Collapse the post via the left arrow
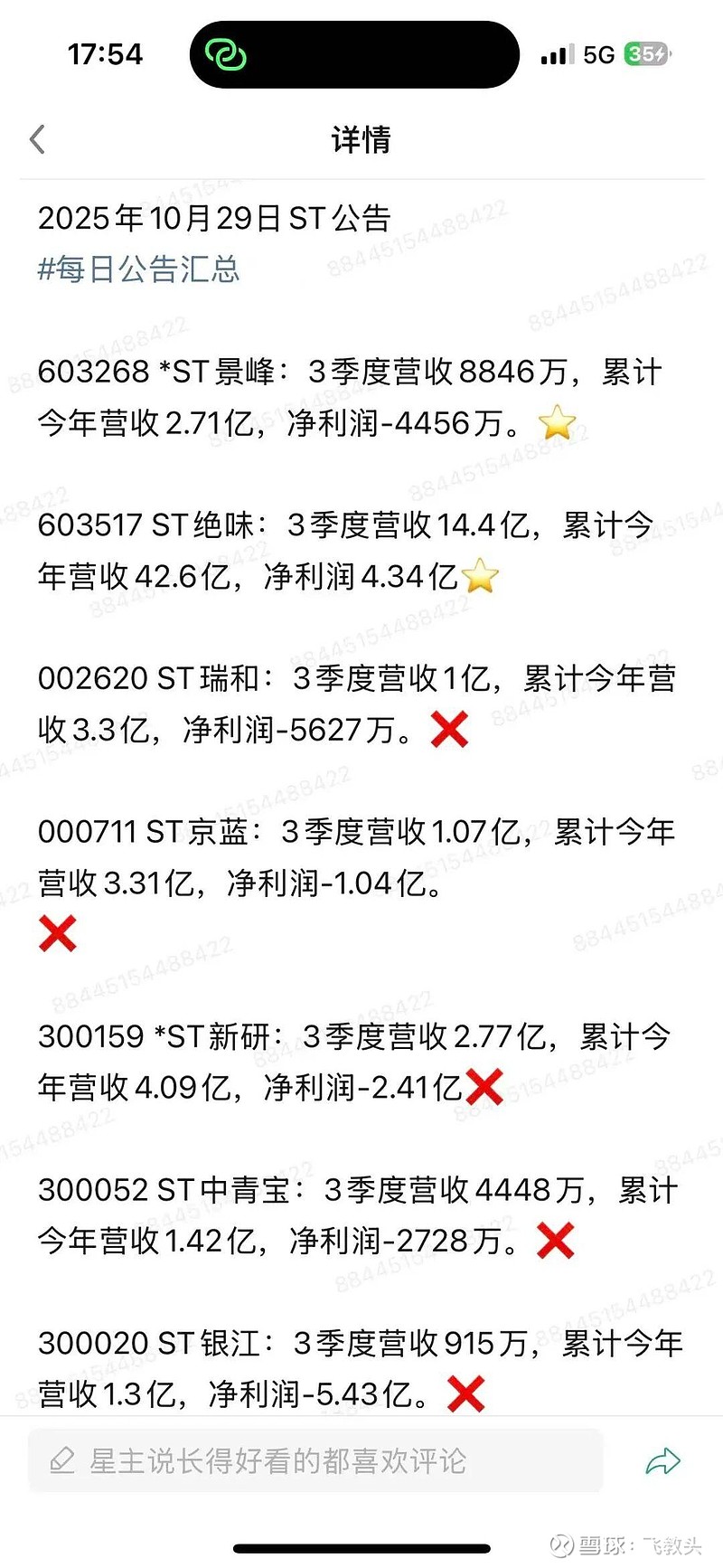Screen dimensions: 723x1568 [37, 140]
